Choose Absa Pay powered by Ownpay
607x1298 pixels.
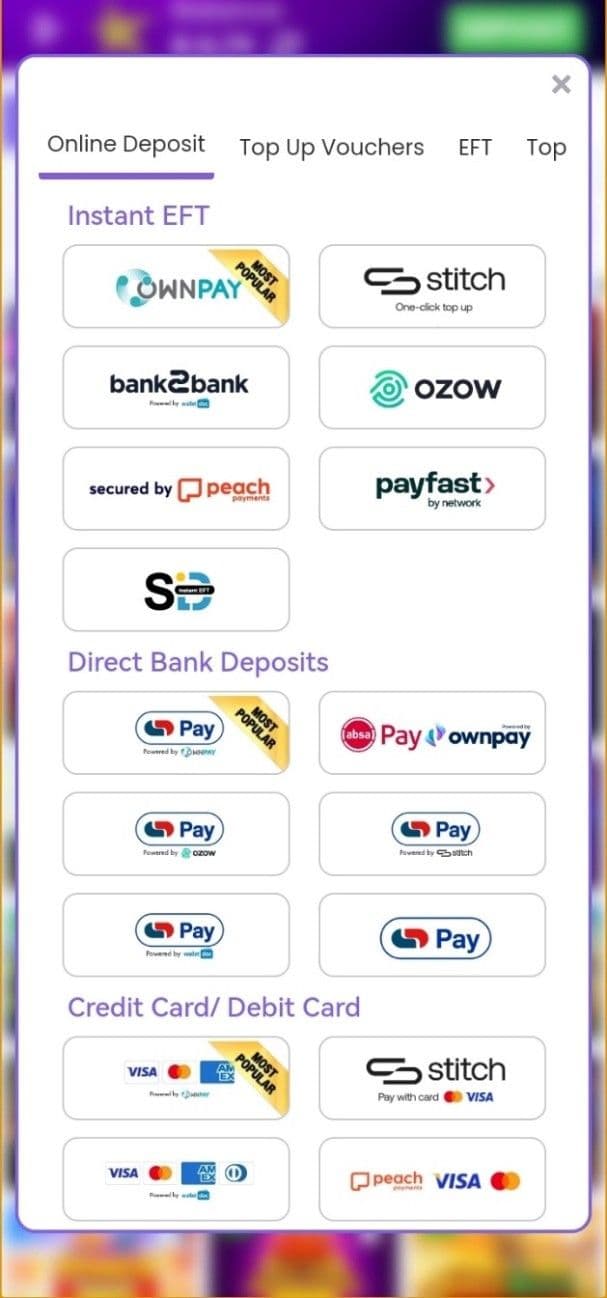432,733
